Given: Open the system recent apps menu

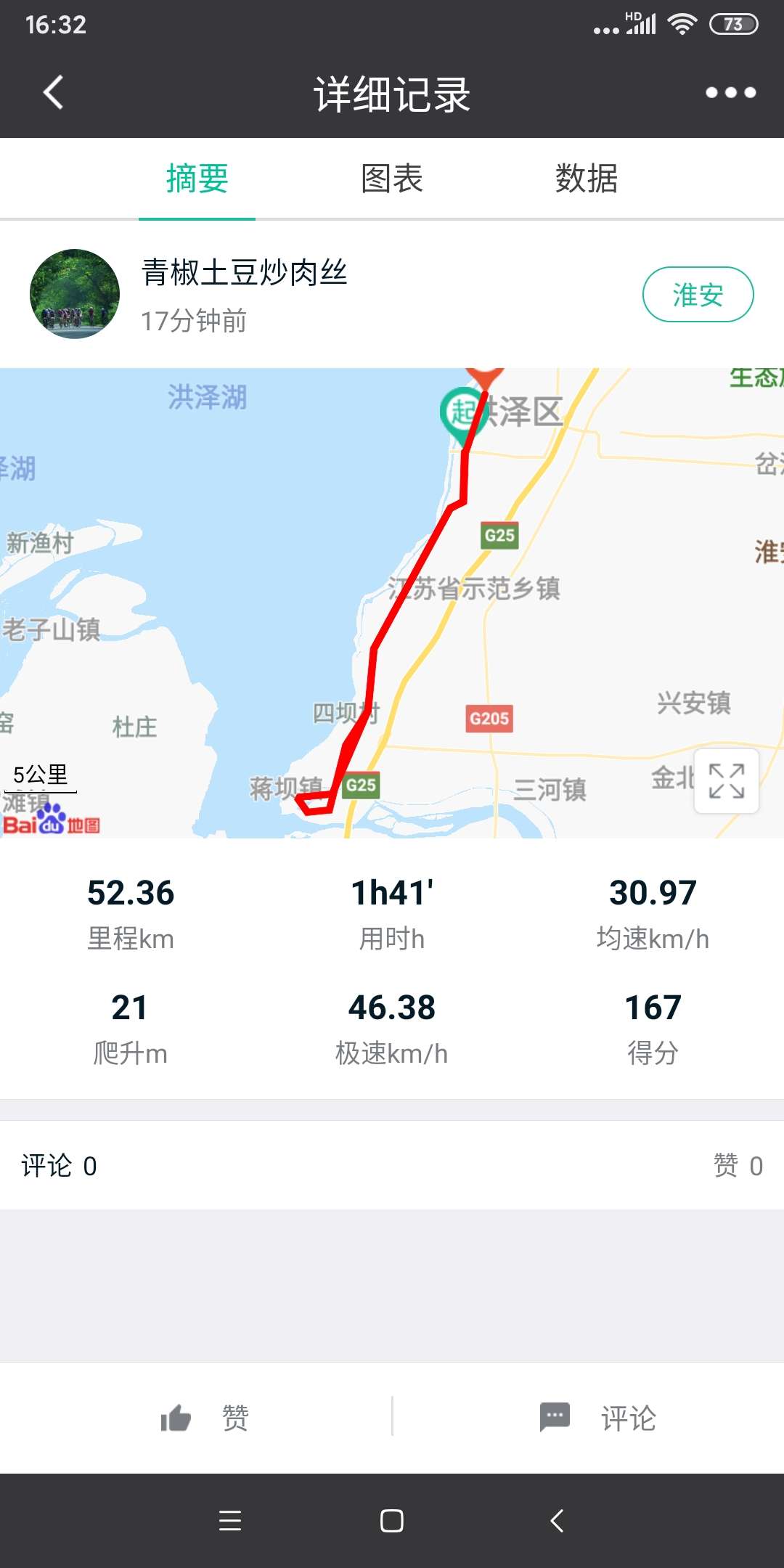Looking at the screenshot, I should pyautogui.click(x=230, y=1521).
